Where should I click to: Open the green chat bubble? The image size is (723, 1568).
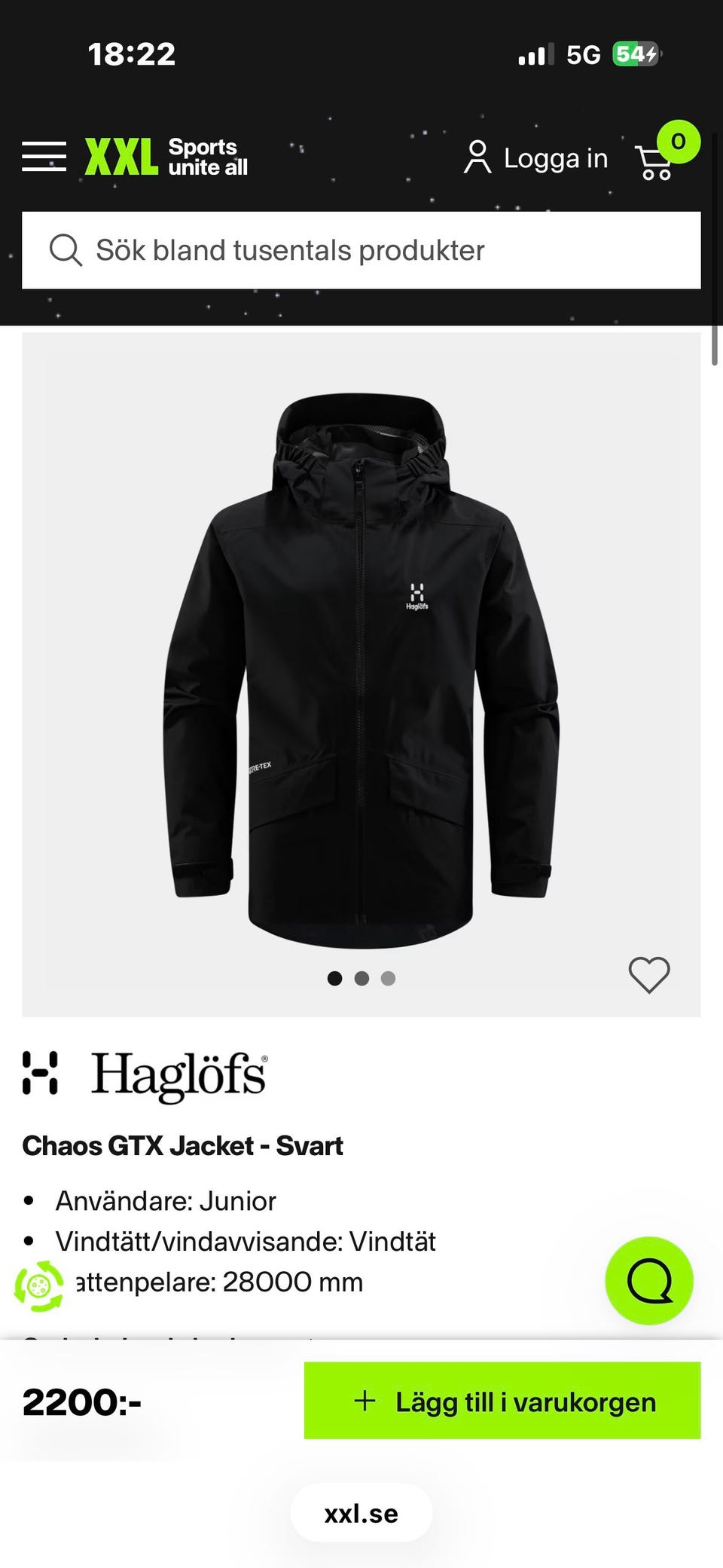[x=648, y=1280]
